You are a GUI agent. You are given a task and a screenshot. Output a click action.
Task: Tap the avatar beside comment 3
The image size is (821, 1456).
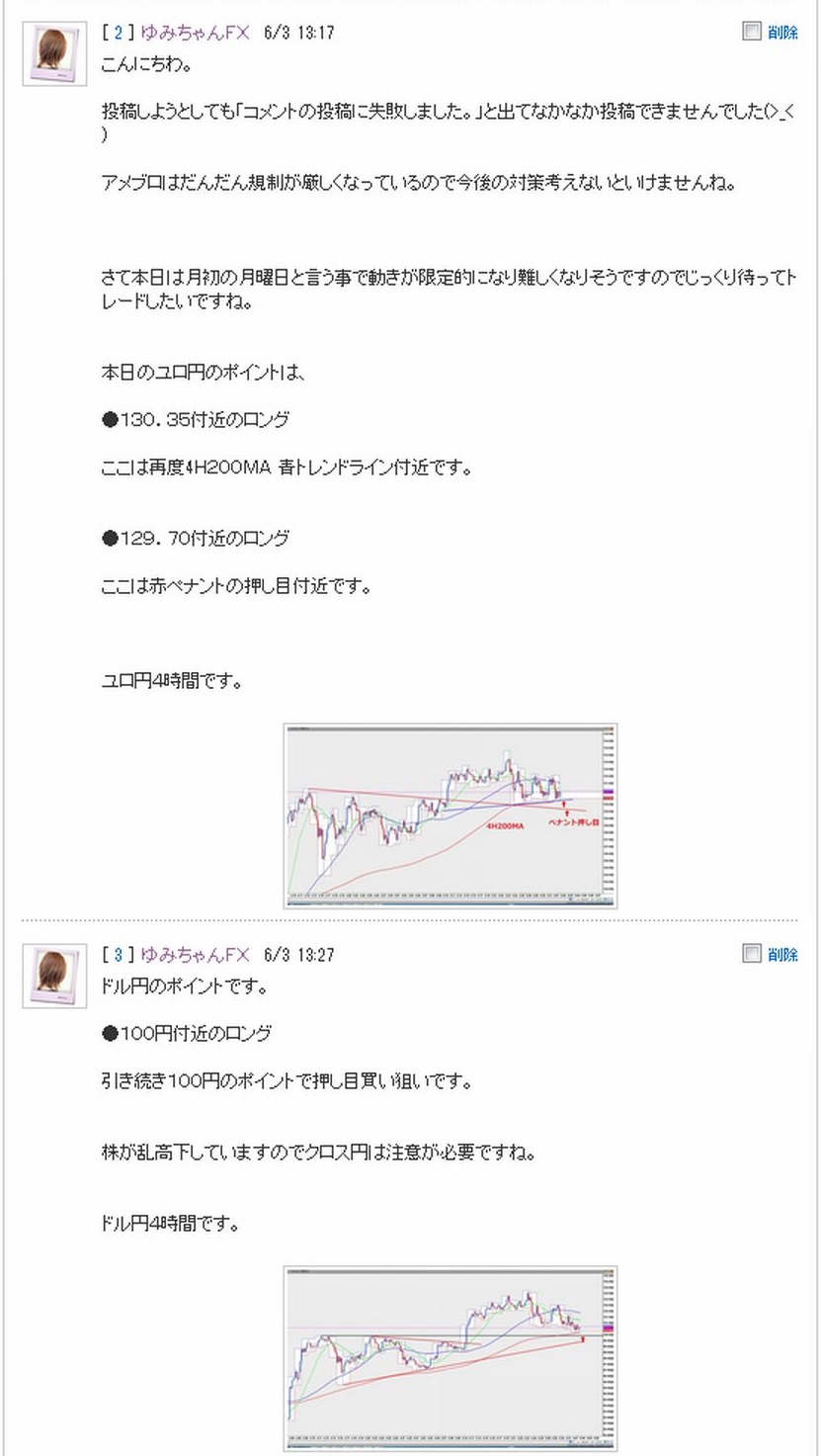coord(54,977)
